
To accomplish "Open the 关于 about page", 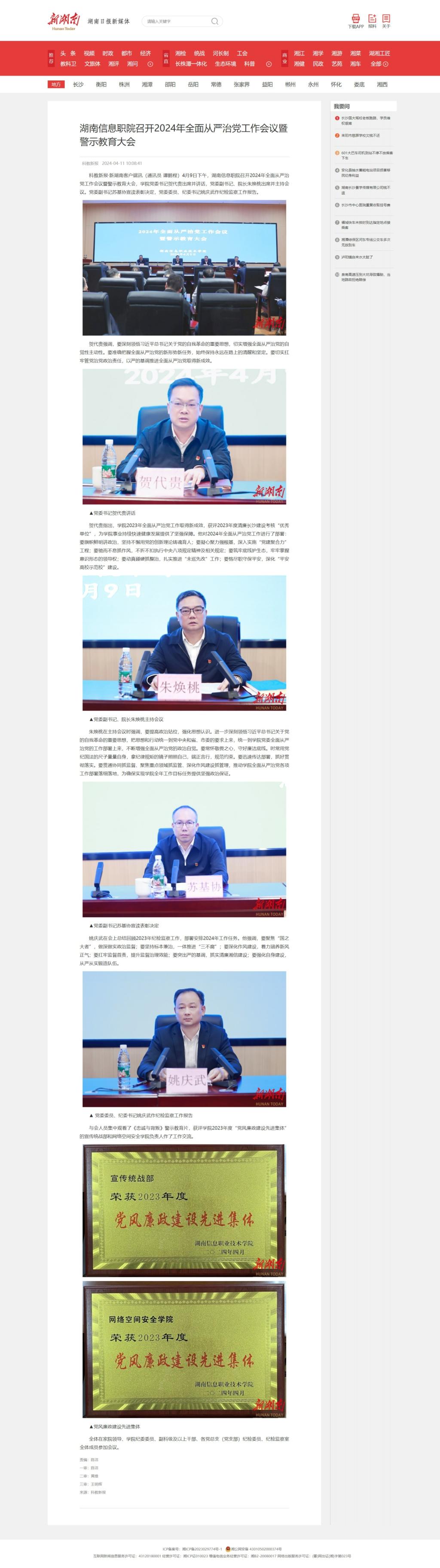I will coord(386,21).
